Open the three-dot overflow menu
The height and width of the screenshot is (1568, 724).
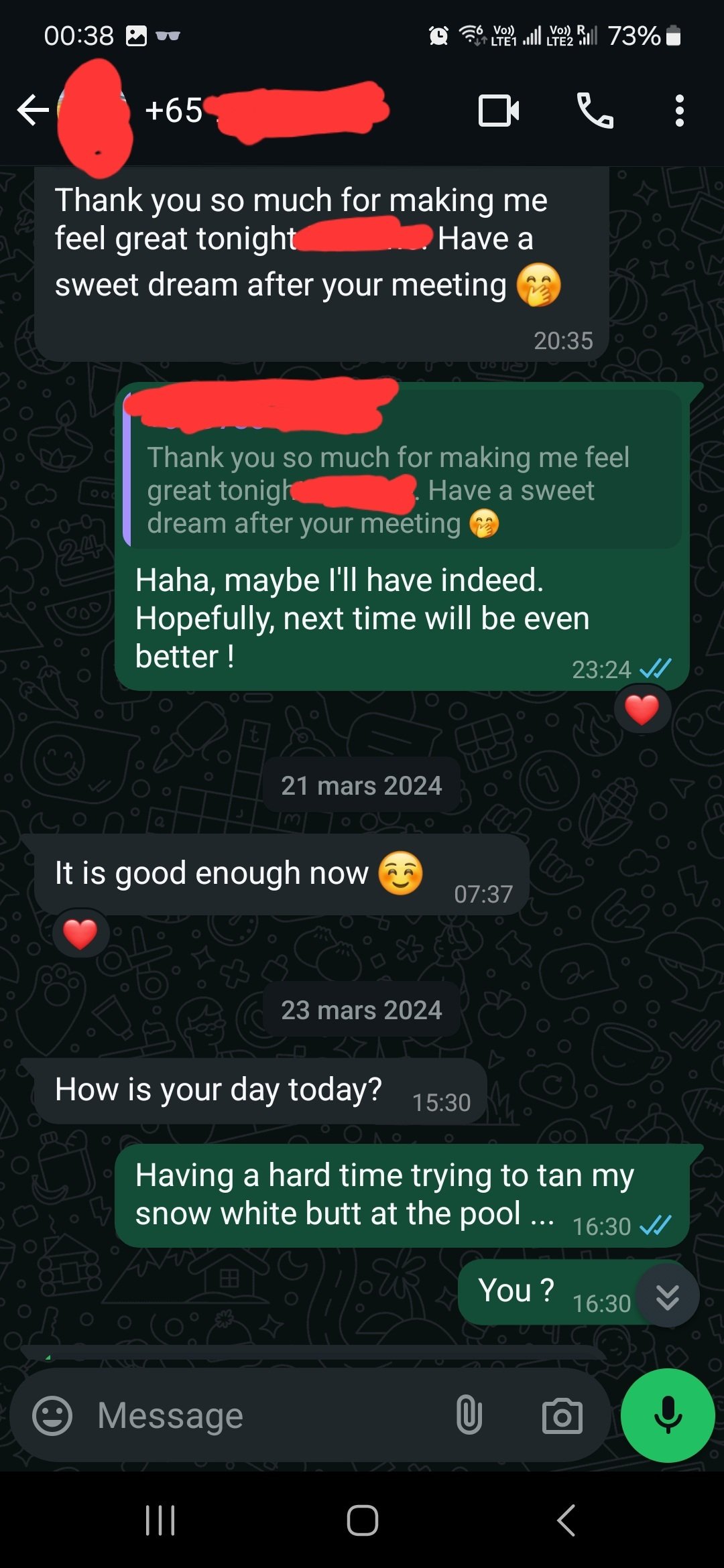680,111
